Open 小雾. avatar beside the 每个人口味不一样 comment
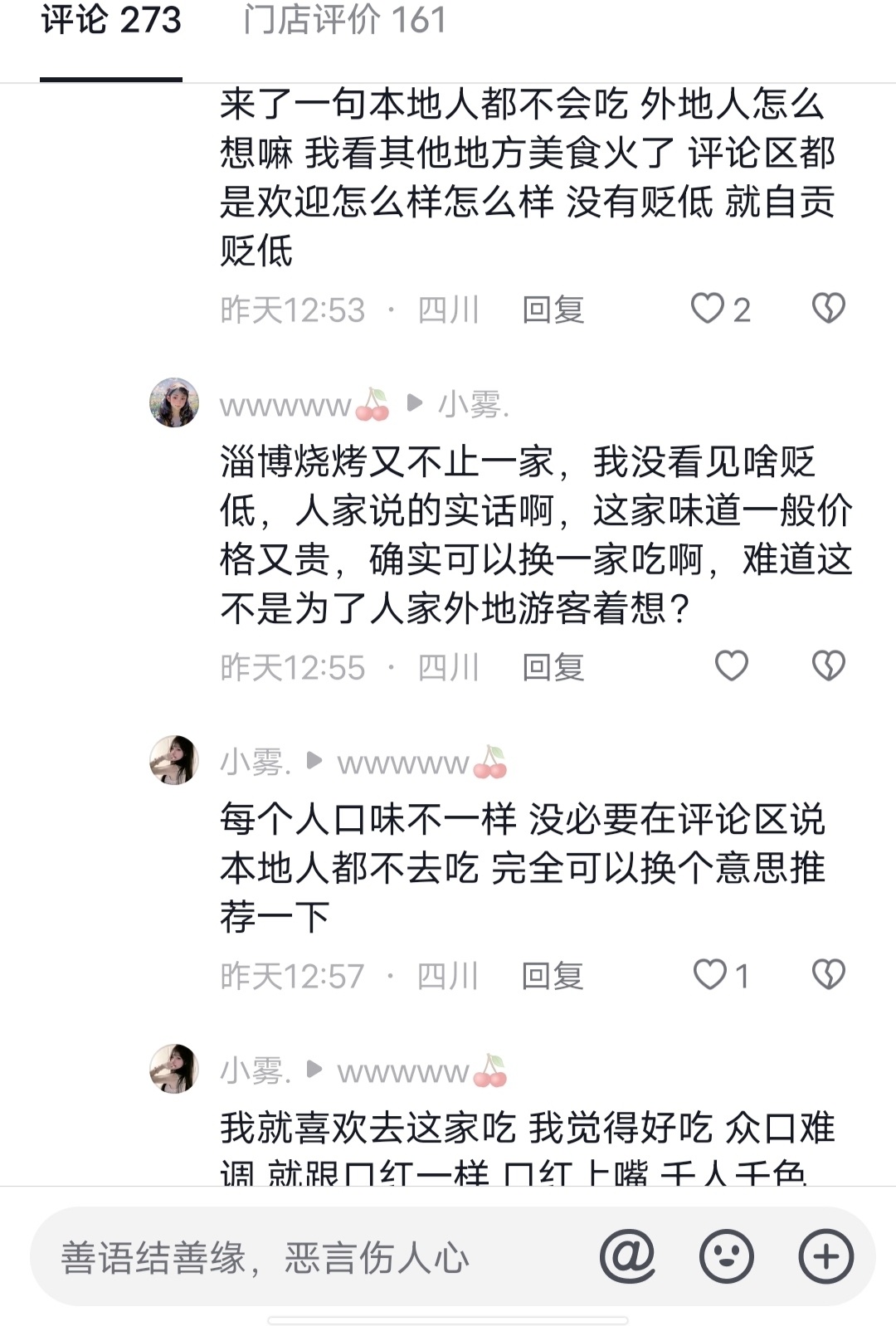This screenshot has width=896, height=1326. 174,760
